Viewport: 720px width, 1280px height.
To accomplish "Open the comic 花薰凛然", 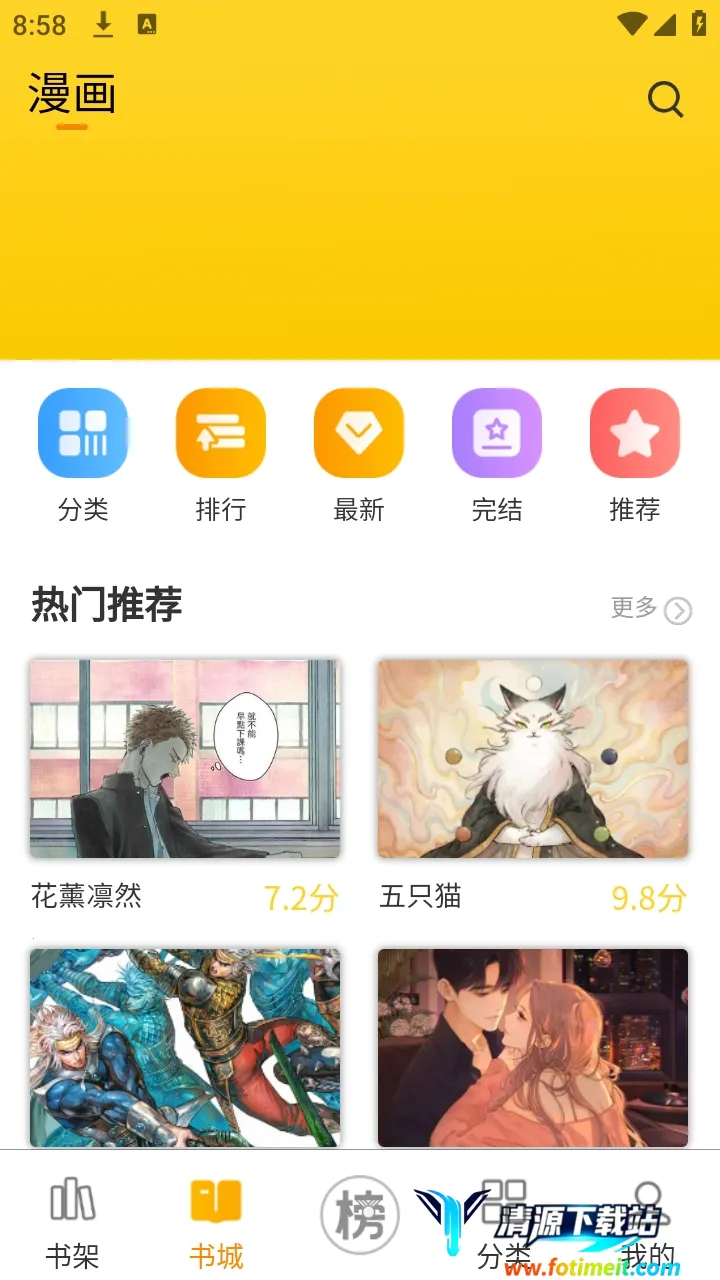I will pyautogui.click(x=185, y=759).
